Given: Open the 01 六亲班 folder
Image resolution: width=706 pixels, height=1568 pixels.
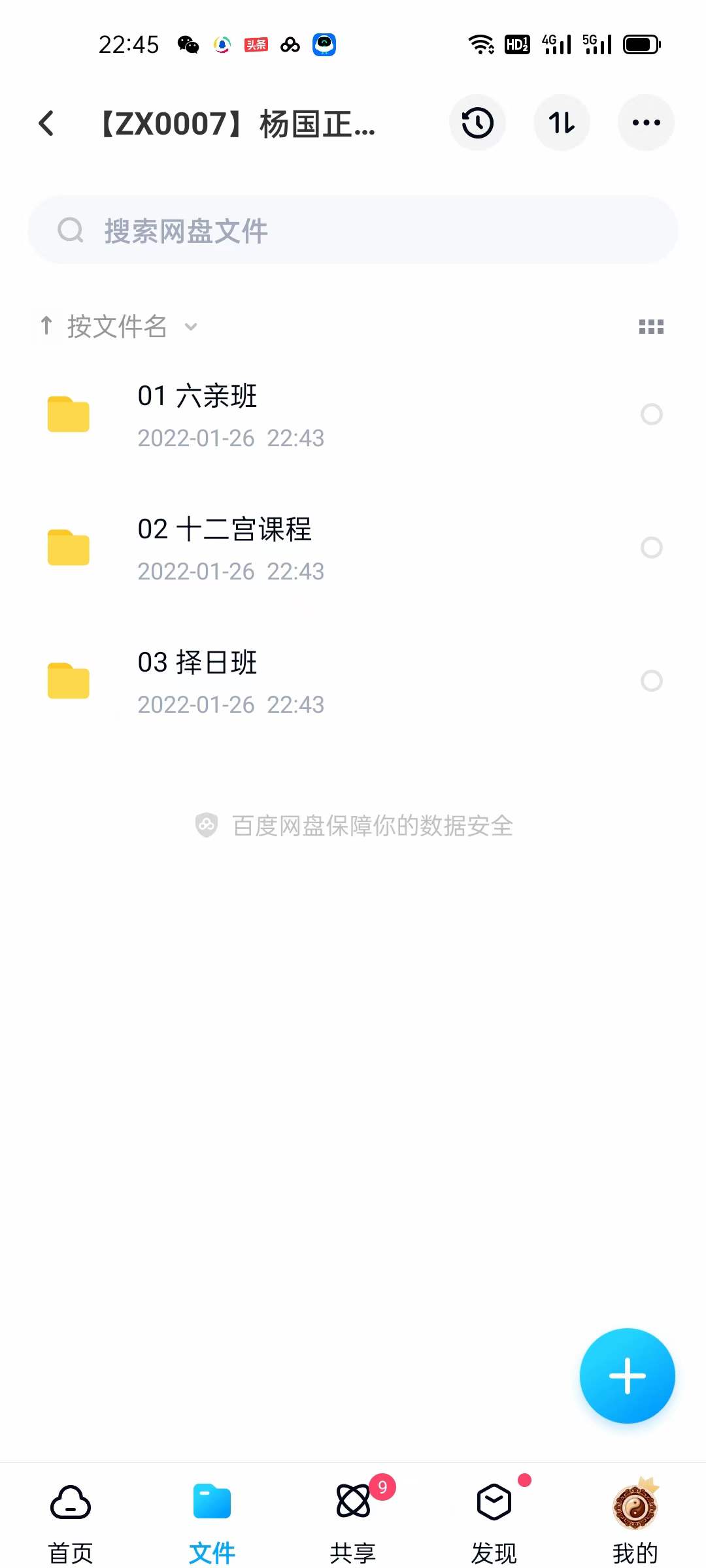Looking at the screenshot, I should (261, 414).
